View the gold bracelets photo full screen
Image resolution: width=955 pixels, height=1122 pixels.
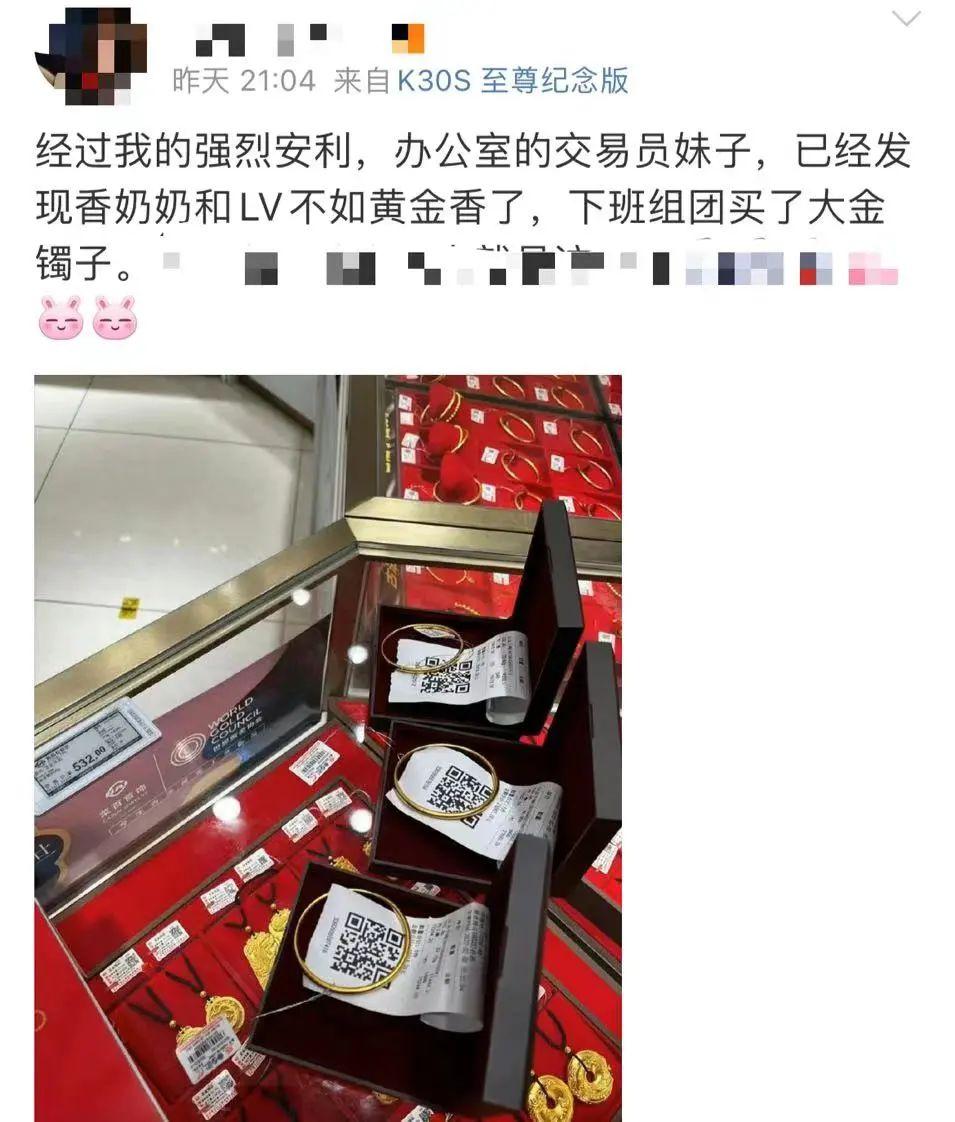(x=328, y=748)
